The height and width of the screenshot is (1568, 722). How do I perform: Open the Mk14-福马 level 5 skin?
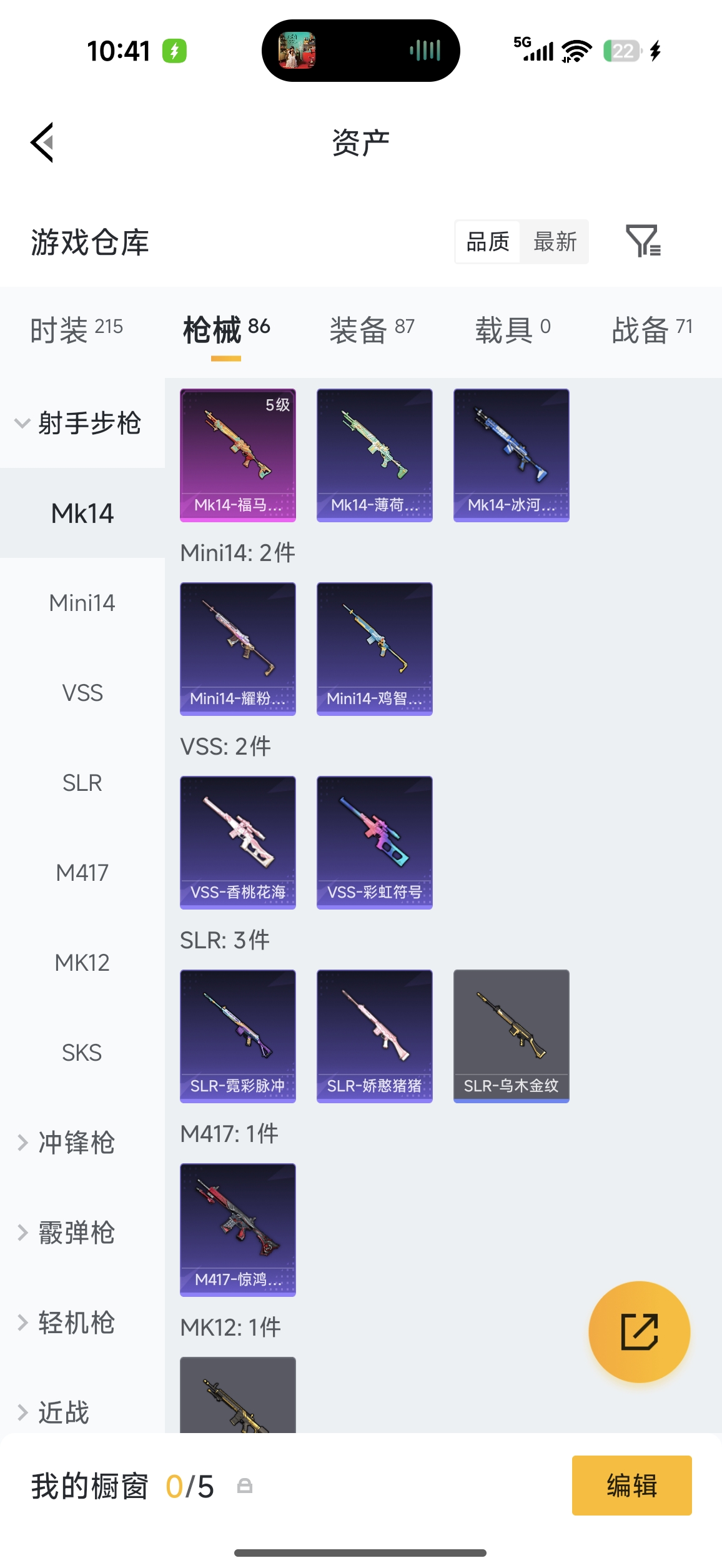tap(238, 455)
